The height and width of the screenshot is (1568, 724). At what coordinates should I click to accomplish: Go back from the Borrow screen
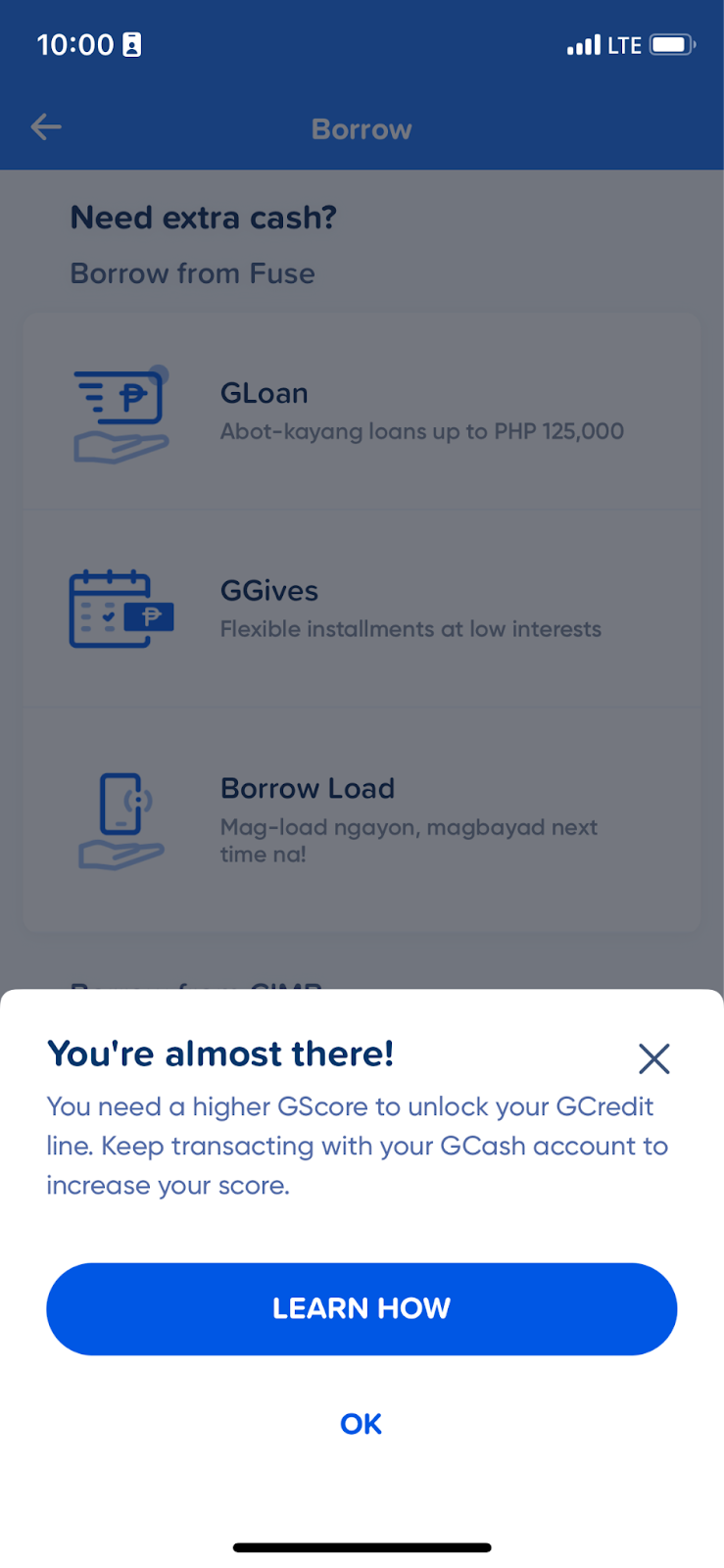coord(46,127)
